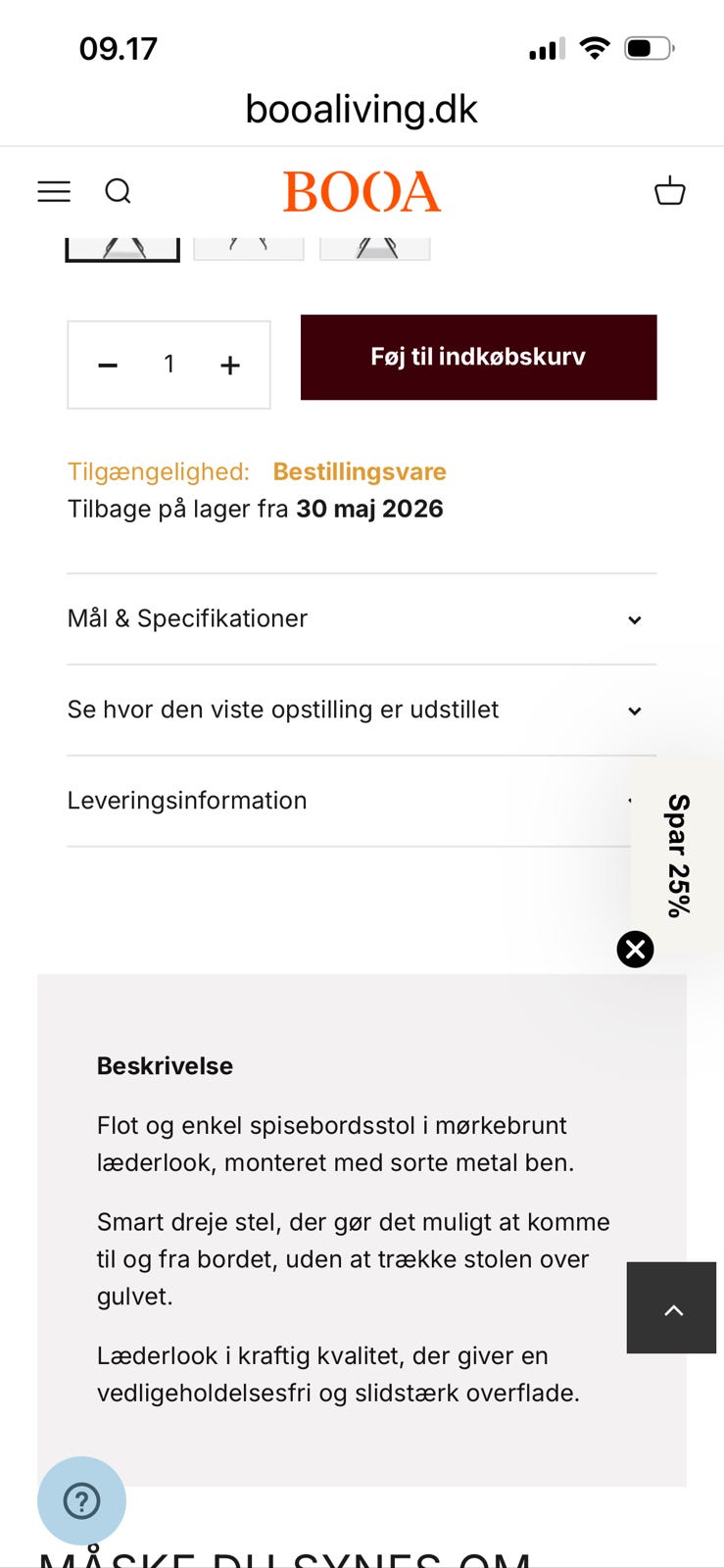Expand Mål & Specifikationer section
The height and width of the screenshot is (1568, 724).
coord(361,618)
